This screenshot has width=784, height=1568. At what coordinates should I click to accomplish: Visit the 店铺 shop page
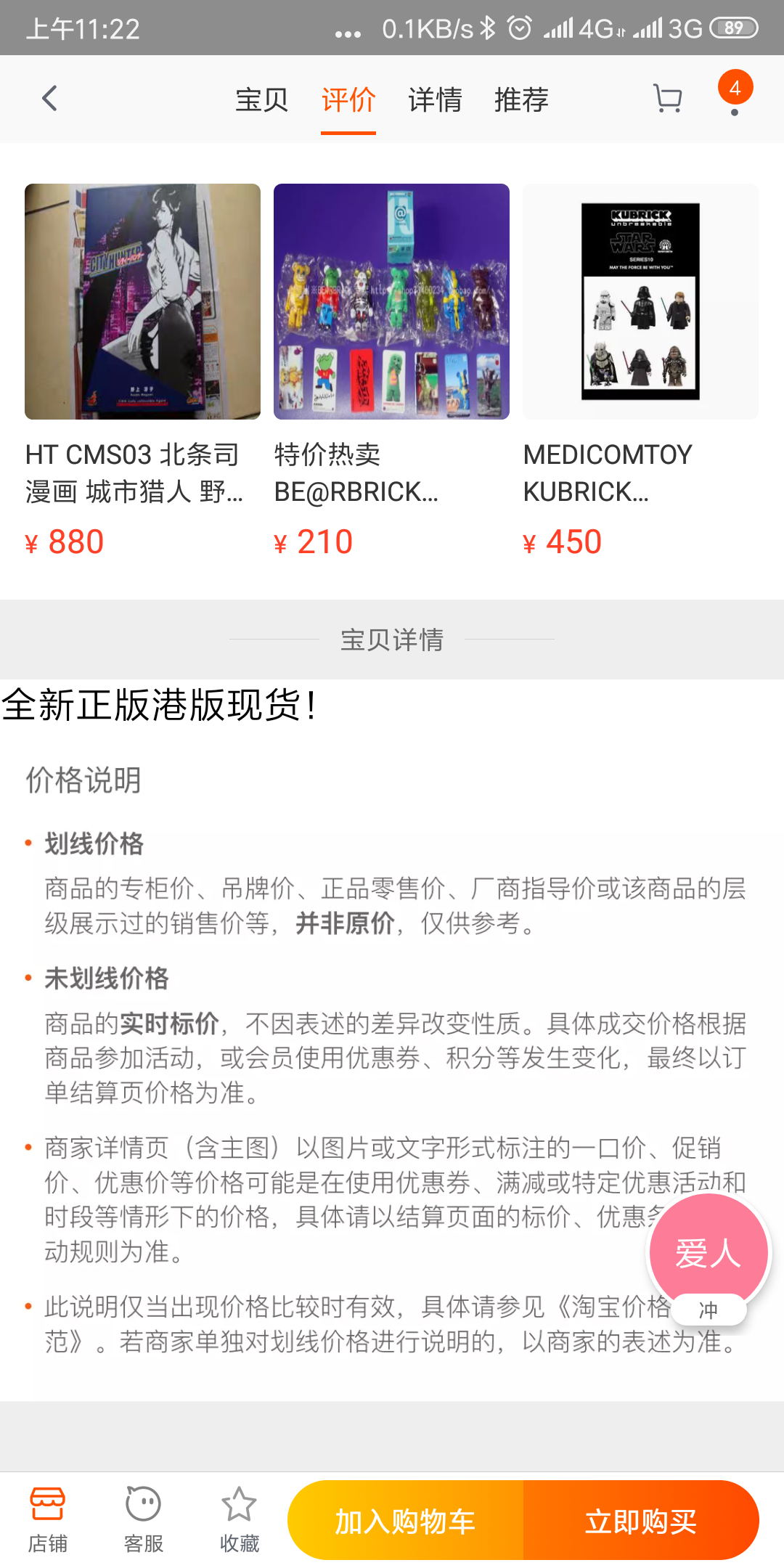point(48,1519)
